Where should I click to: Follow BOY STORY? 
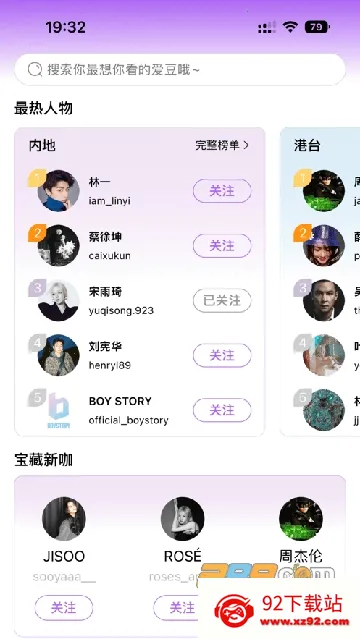tap(222, 410)
